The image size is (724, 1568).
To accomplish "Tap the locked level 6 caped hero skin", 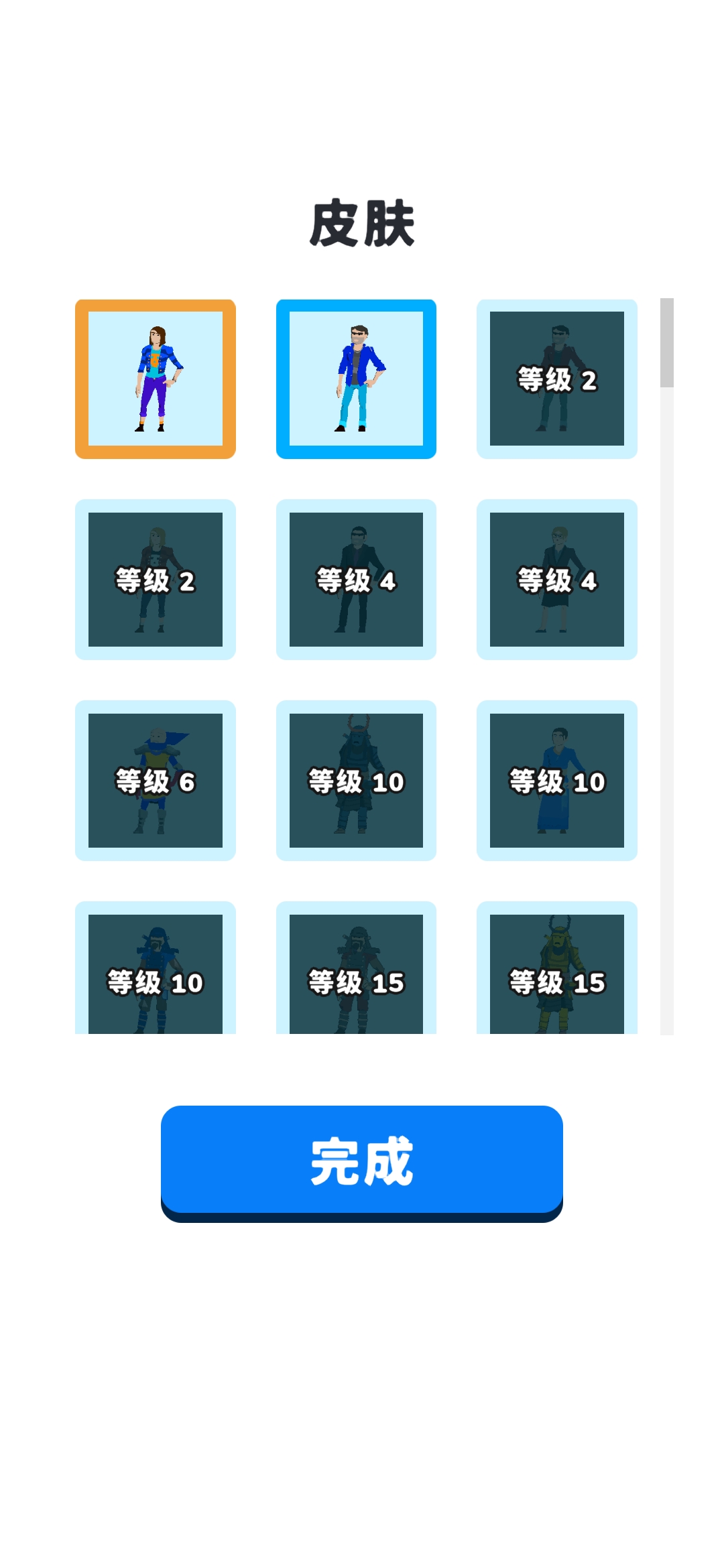I will (155, 781).
